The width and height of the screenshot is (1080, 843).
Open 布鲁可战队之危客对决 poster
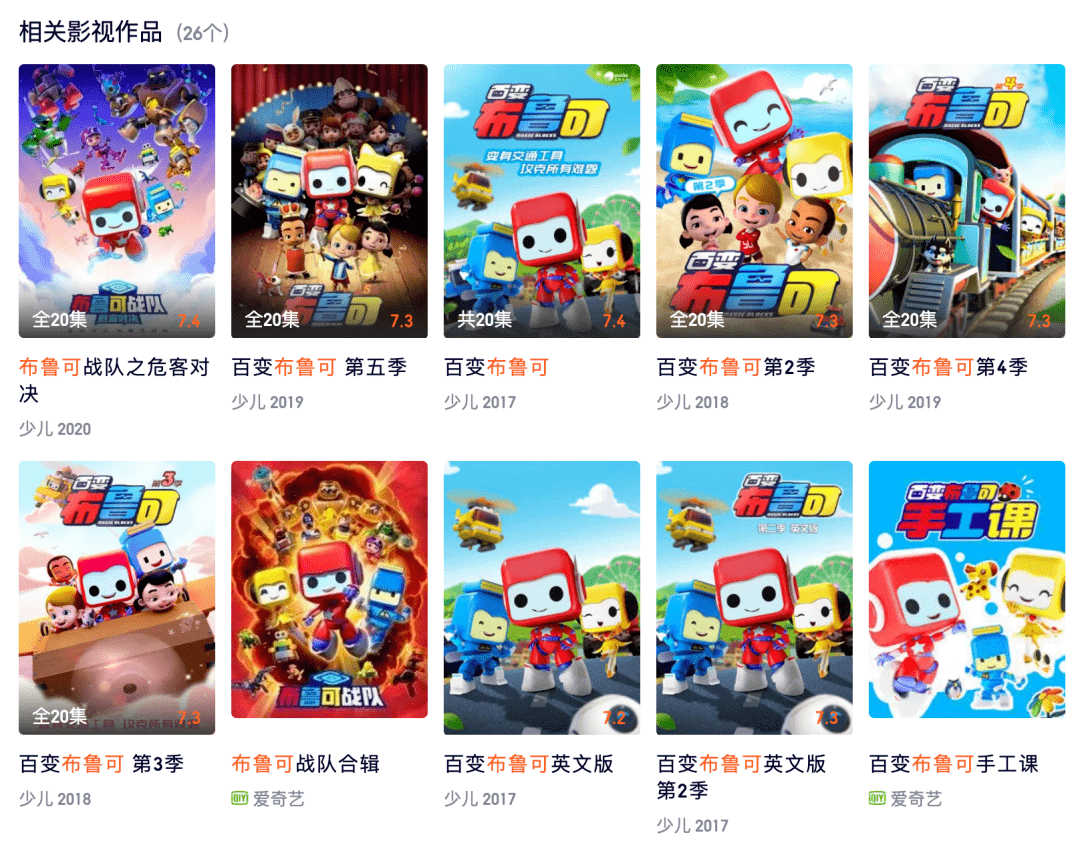pyautogui.click(x=117, y=200)
